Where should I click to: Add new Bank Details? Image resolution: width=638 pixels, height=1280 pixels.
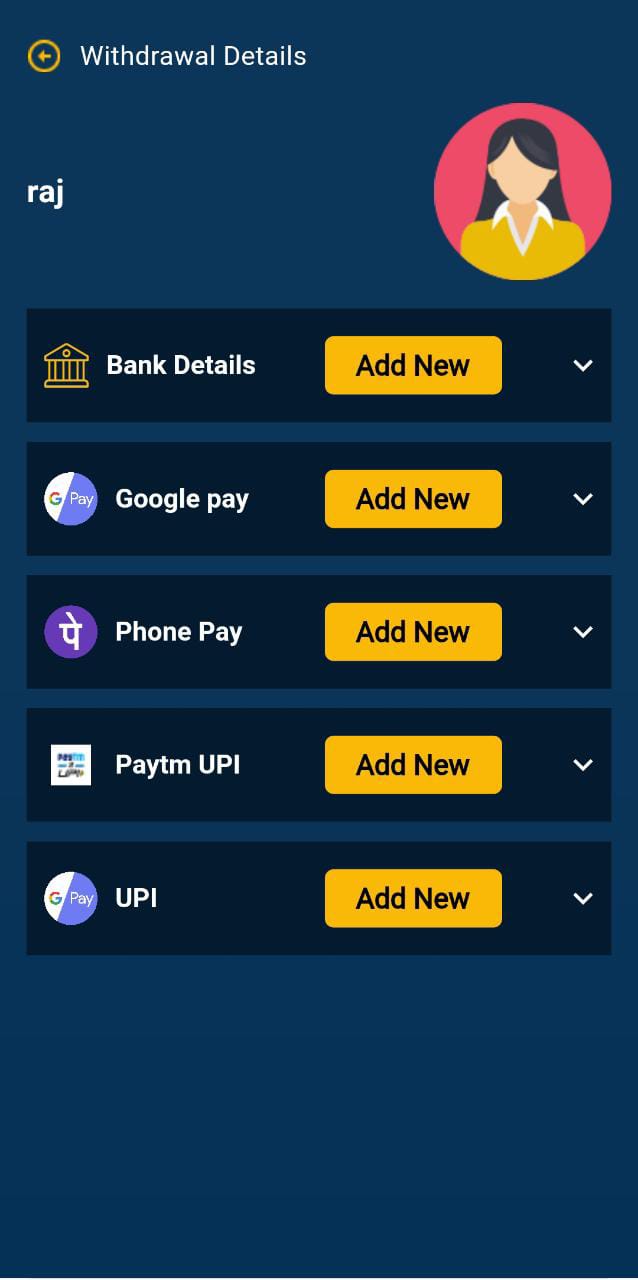pyautogui.click(x=413, y=365)
